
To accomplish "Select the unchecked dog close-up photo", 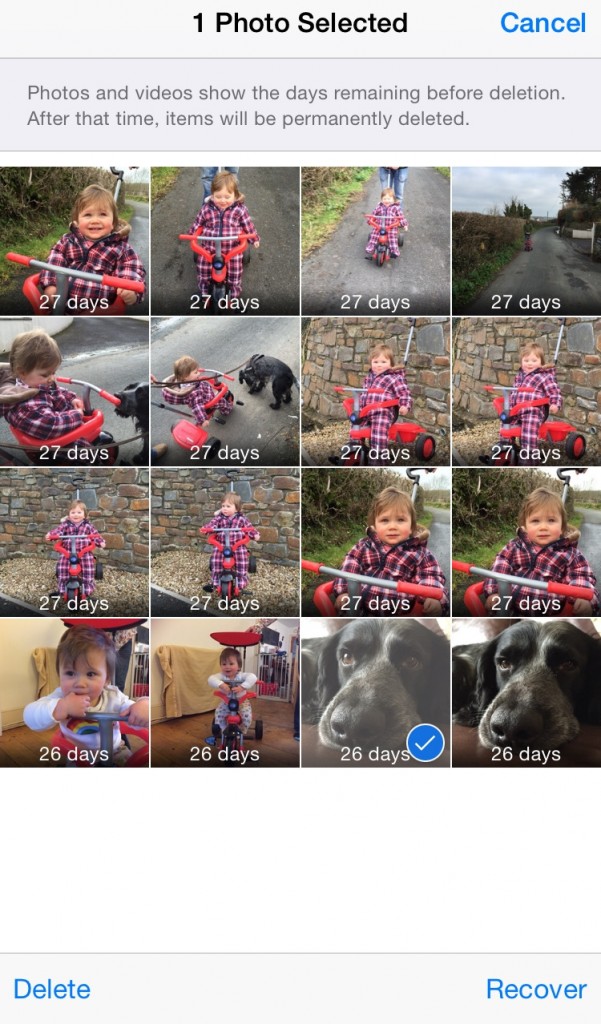I will click(x=526, y=693).
